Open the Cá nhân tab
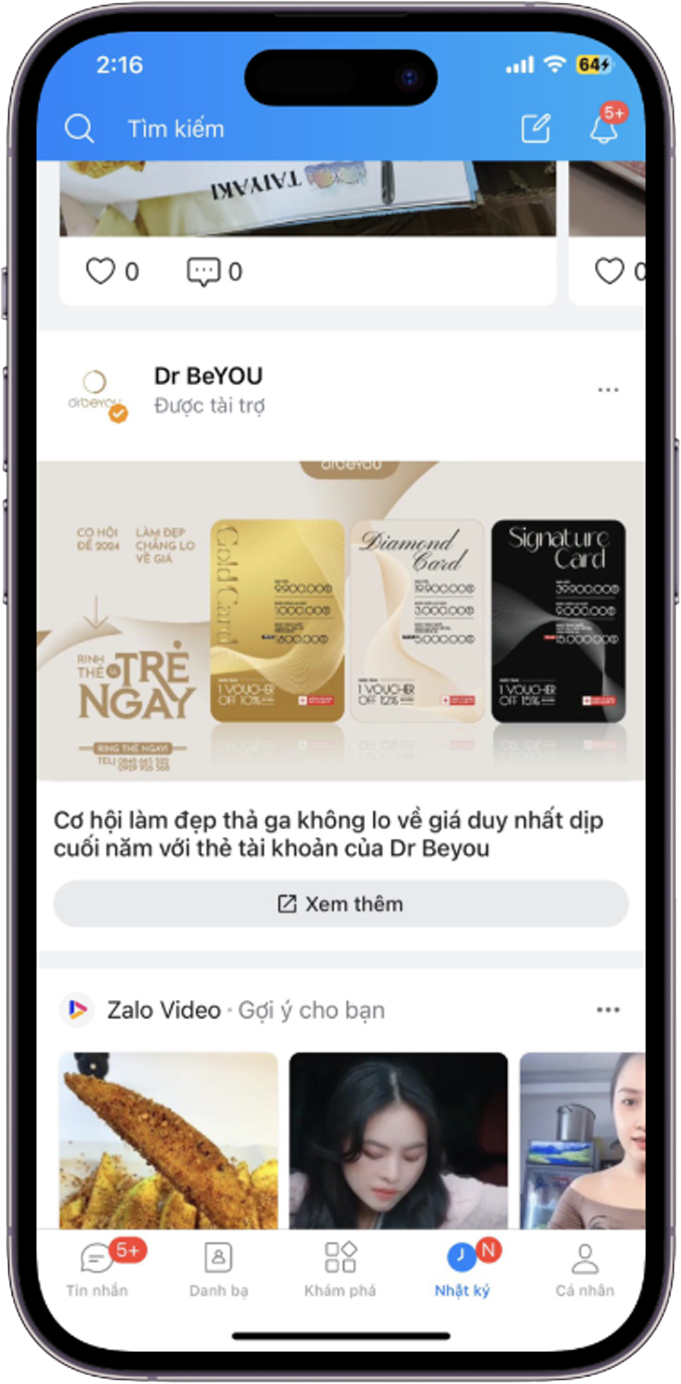 click(x=584, y=1268)
